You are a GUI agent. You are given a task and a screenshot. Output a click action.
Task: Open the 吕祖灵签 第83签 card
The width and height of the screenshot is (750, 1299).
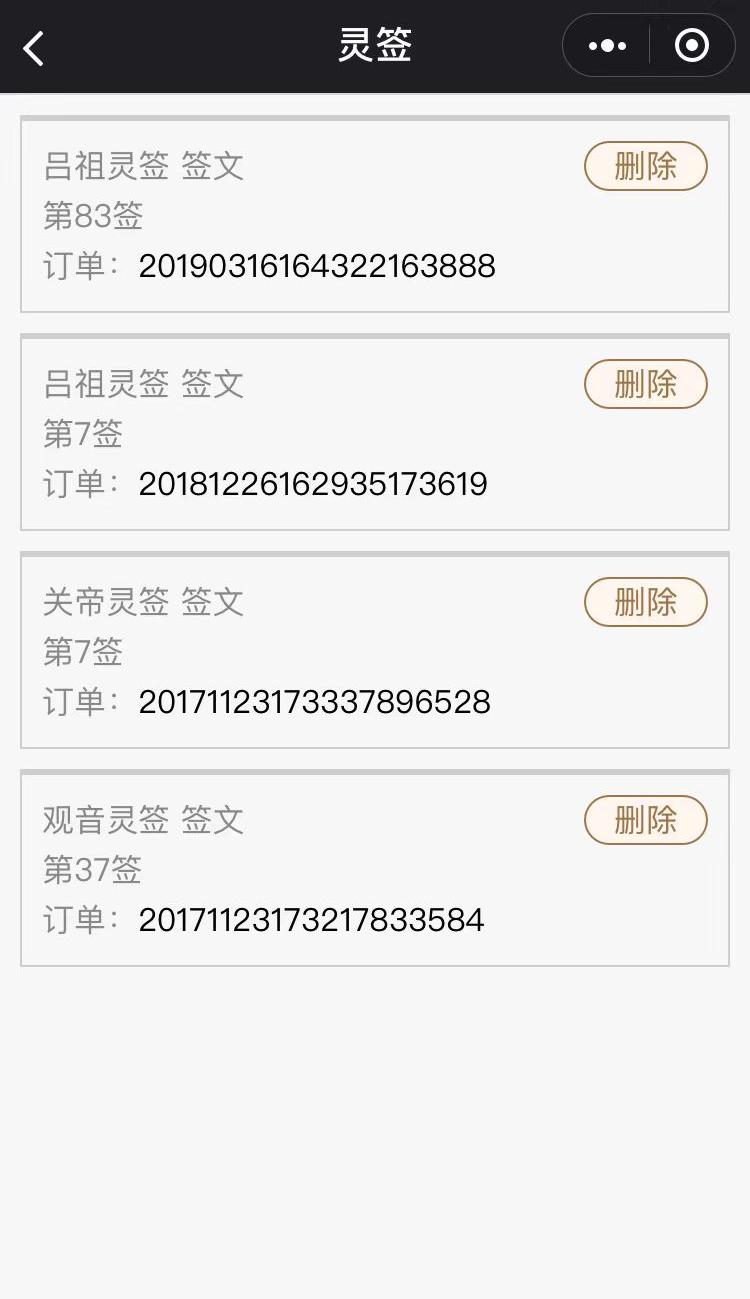[x=375, y=215]
